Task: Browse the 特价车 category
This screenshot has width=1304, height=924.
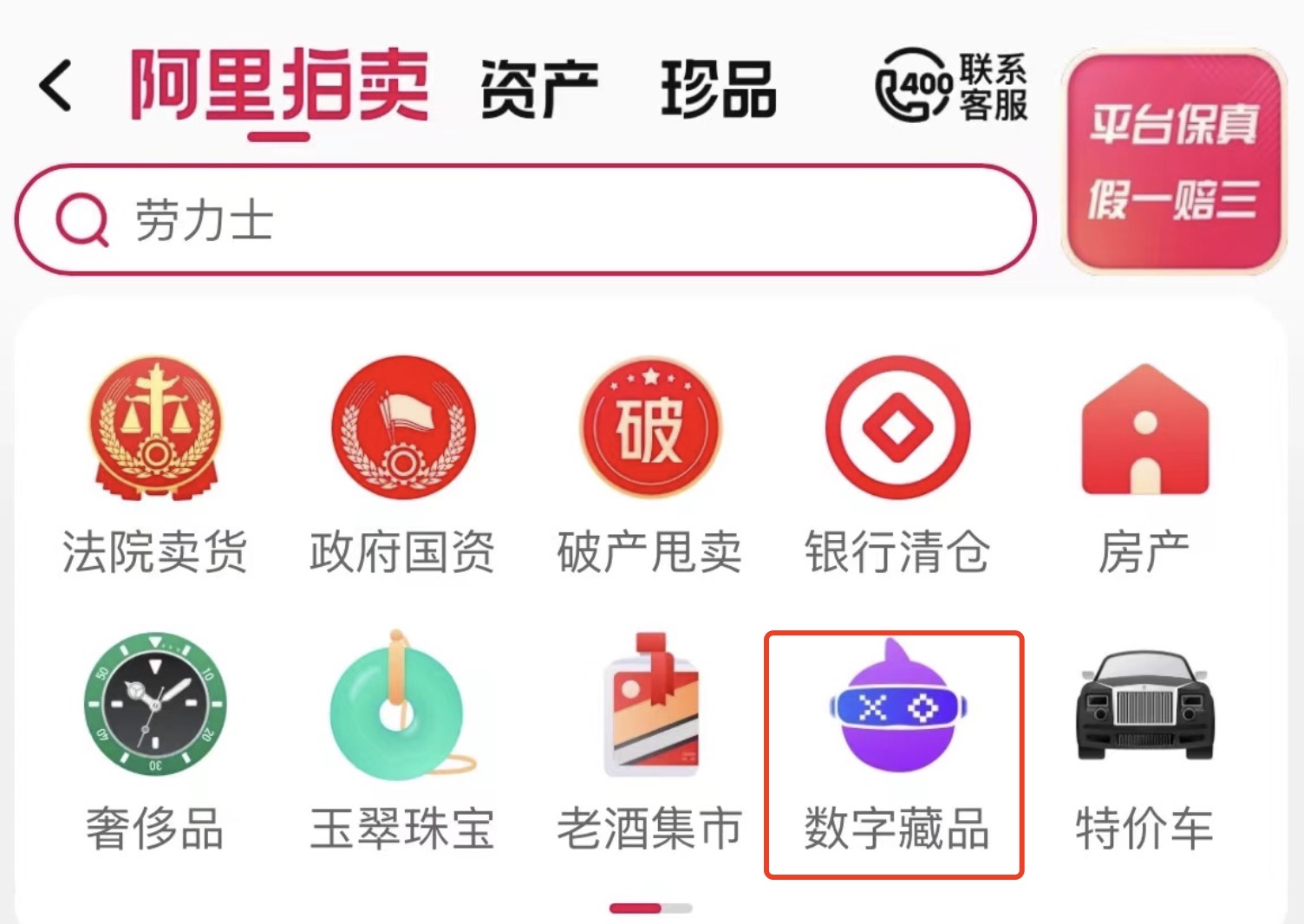Action: pyautogui.click(x=1144, y=743)
